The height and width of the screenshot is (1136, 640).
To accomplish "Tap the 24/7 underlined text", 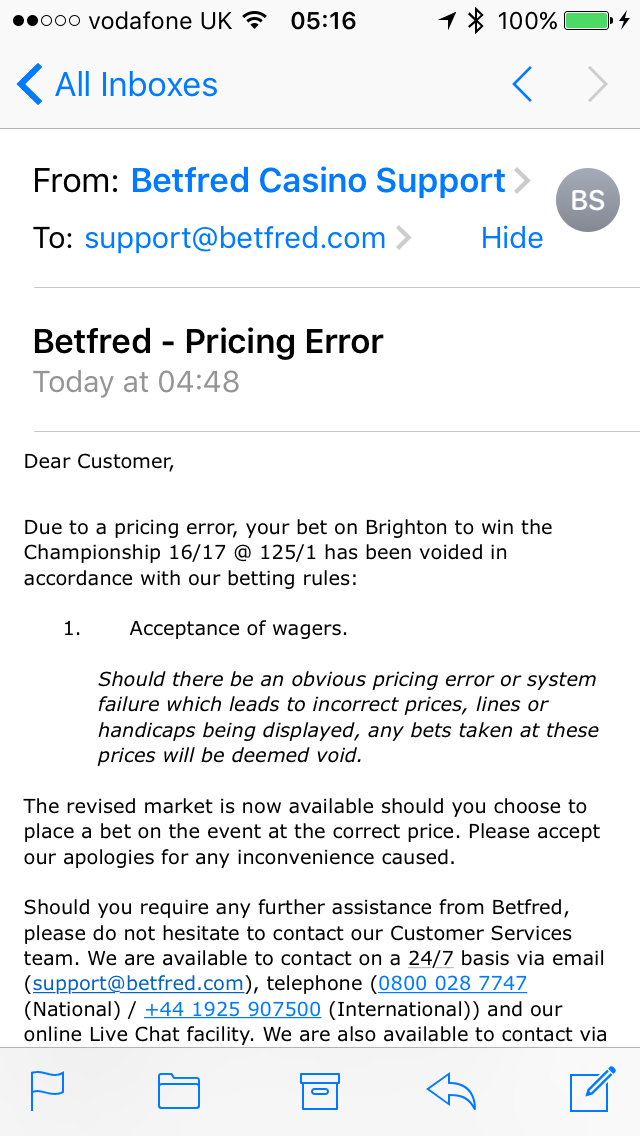I will 431,958.
